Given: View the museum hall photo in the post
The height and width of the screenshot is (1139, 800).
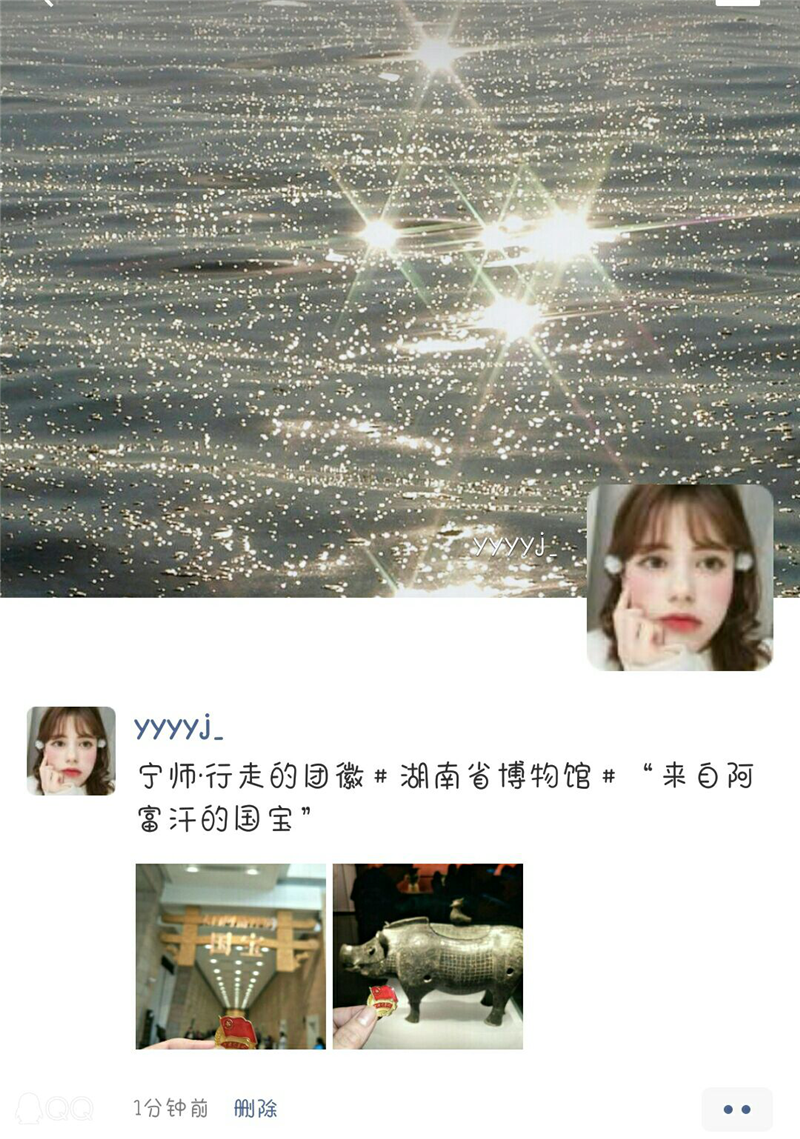Looking at the screenshot, I should tap(231, 956).
